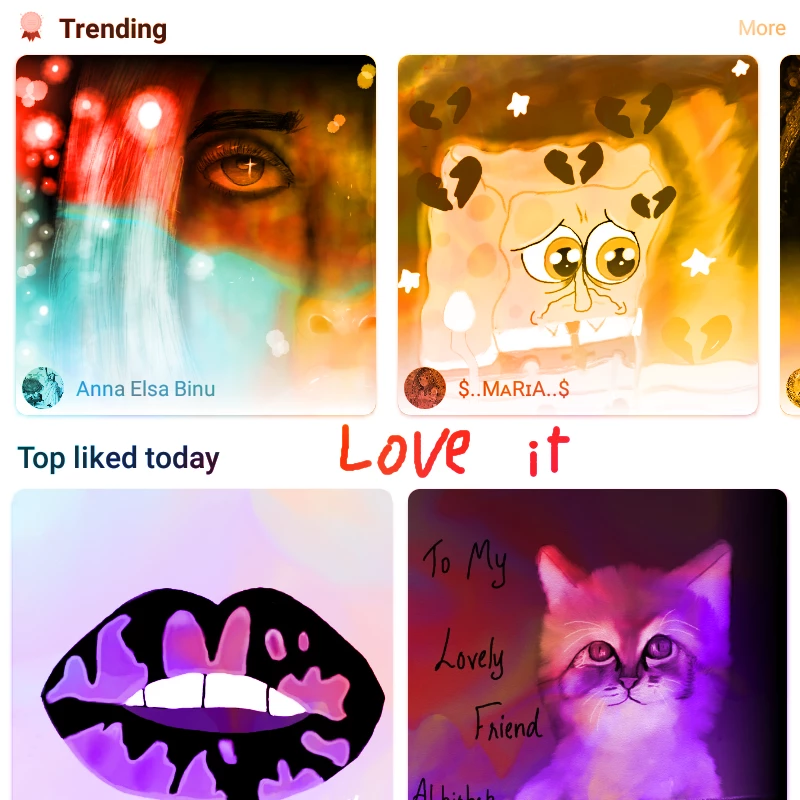Open the SpongeBob artwork by $..MARIA..$
Screen dimensions: 800x800
[578, 235]
